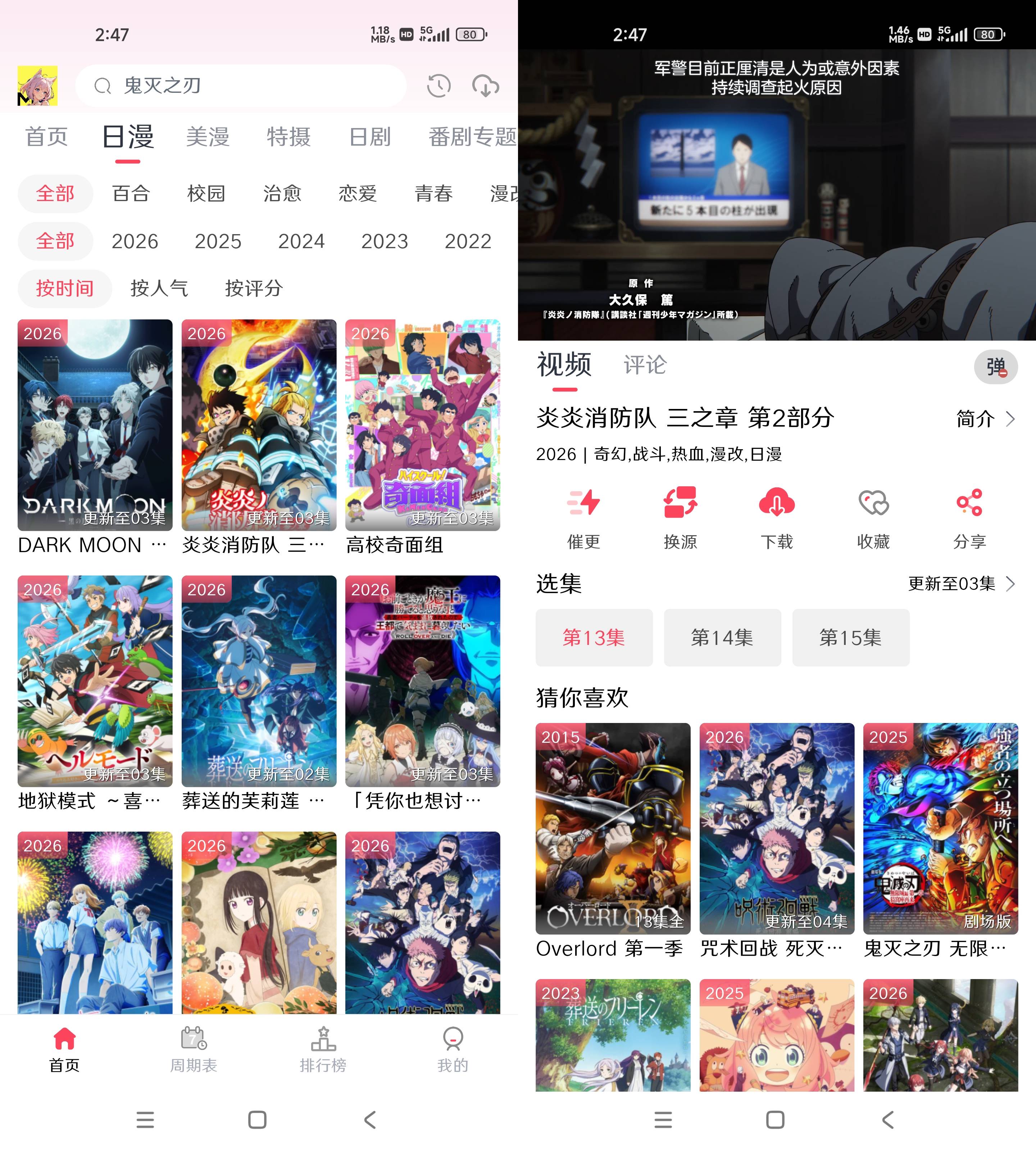Open Overlord 第一季 in recommendations
Image resolution: width=1036 pixels, height=1151 pixels.
click(x=613, y=829)
